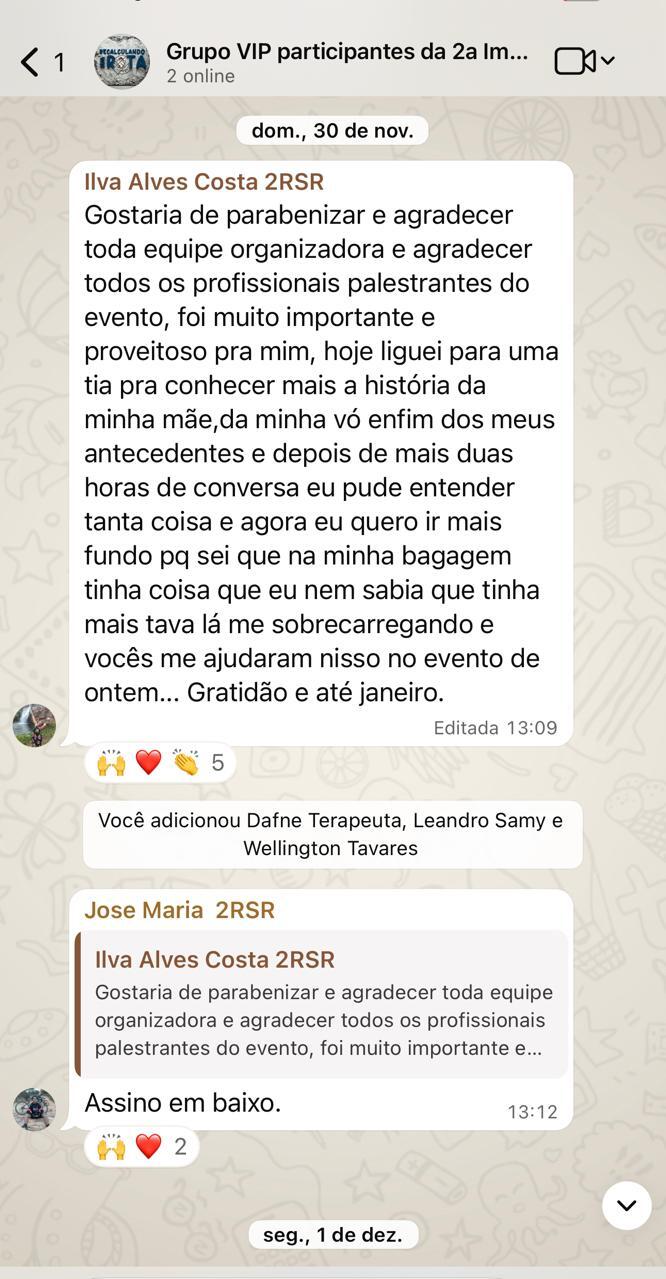Screen dimensions: 666x1279
Task: Open the group profile picture
Action: [122, 62]
